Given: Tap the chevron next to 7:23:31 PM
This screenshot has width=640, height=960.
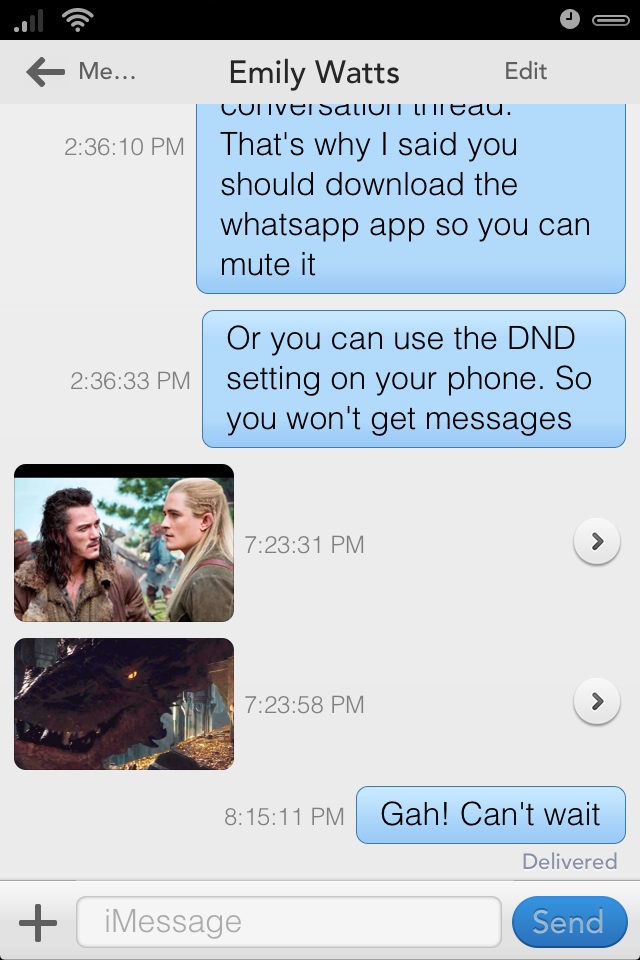Looking at the screenshot, I should tap(597, 542).
